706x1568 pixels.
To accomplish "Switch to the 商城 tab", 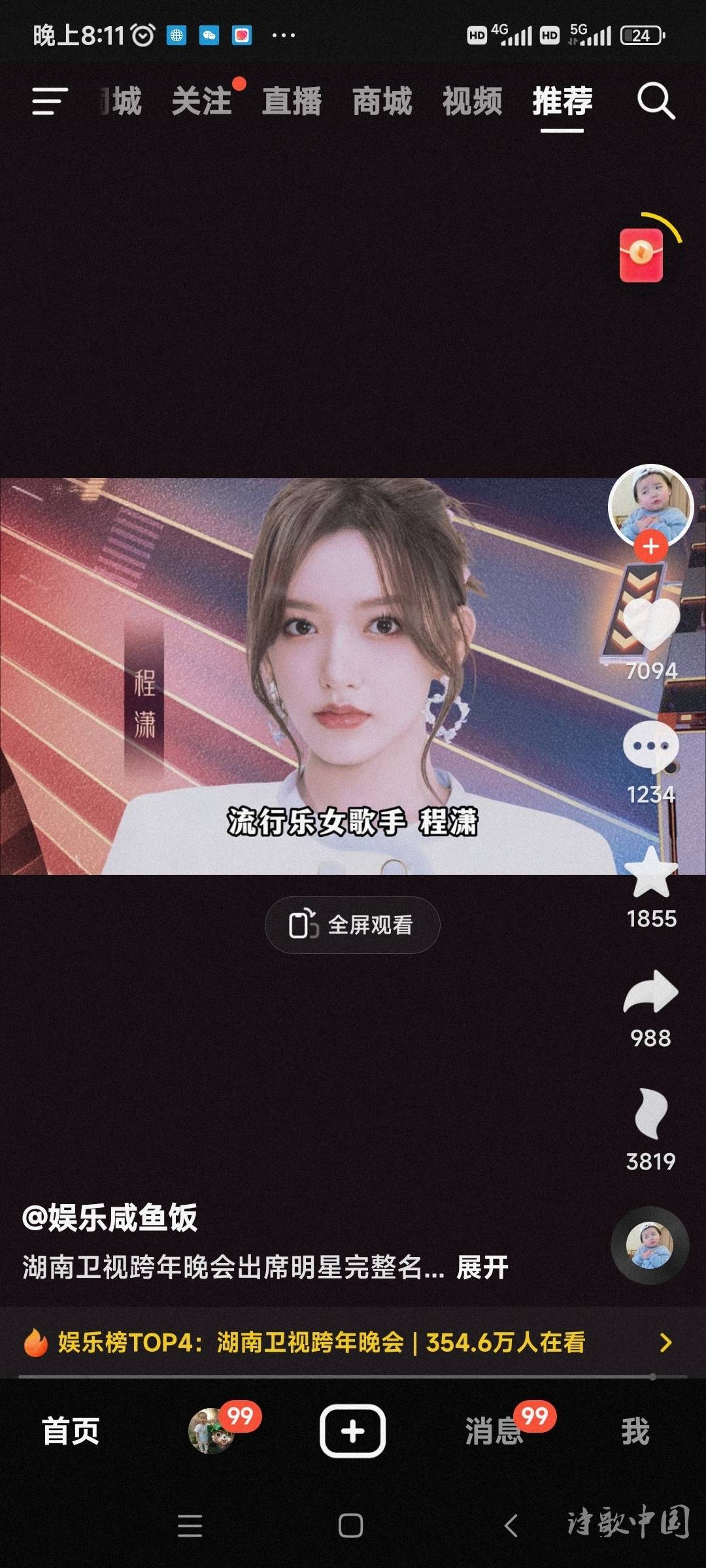I will point(382,101).
